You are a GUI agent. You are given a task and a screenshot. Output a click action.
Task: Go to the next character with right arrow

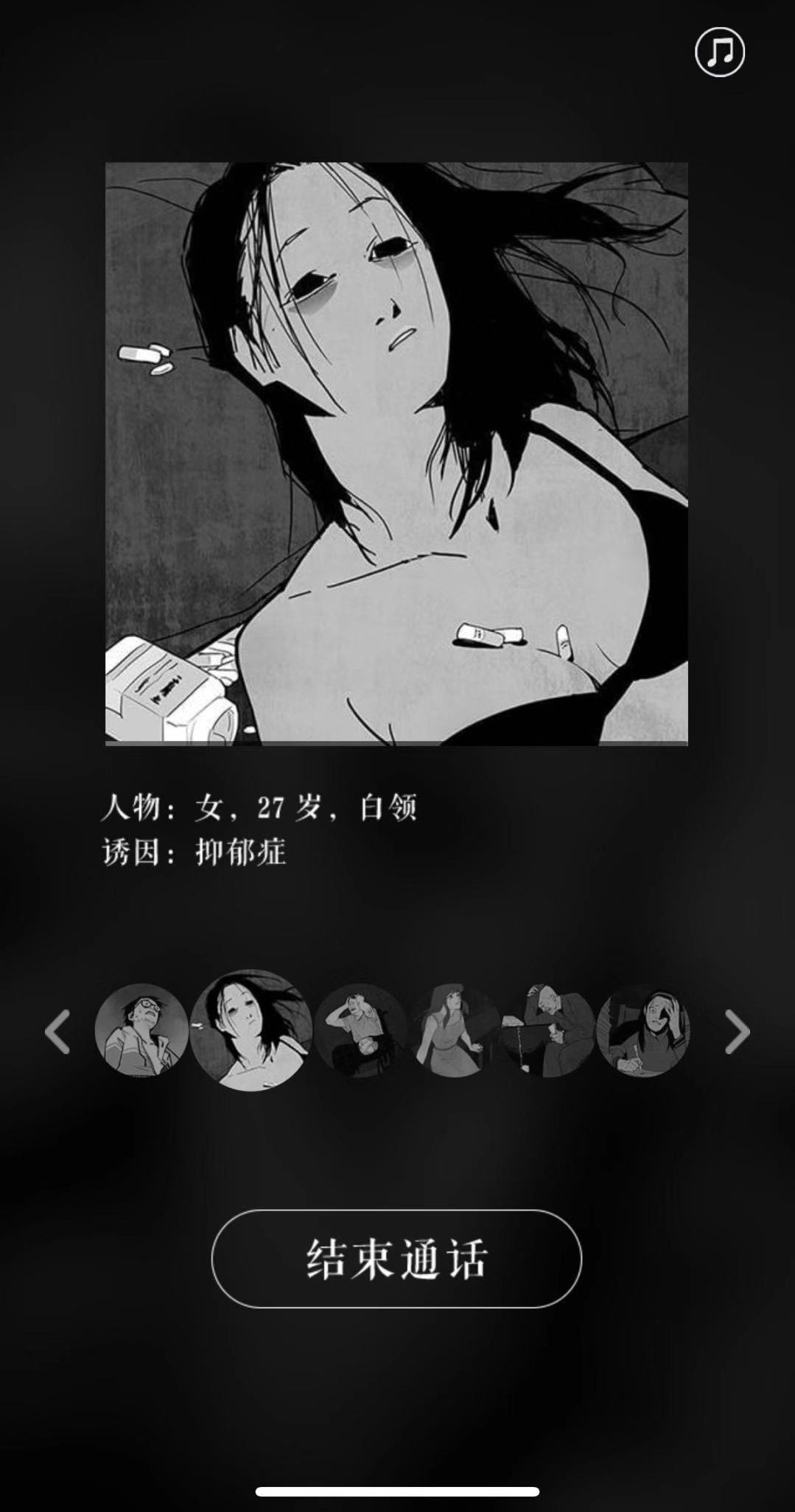coord(736,1031)
